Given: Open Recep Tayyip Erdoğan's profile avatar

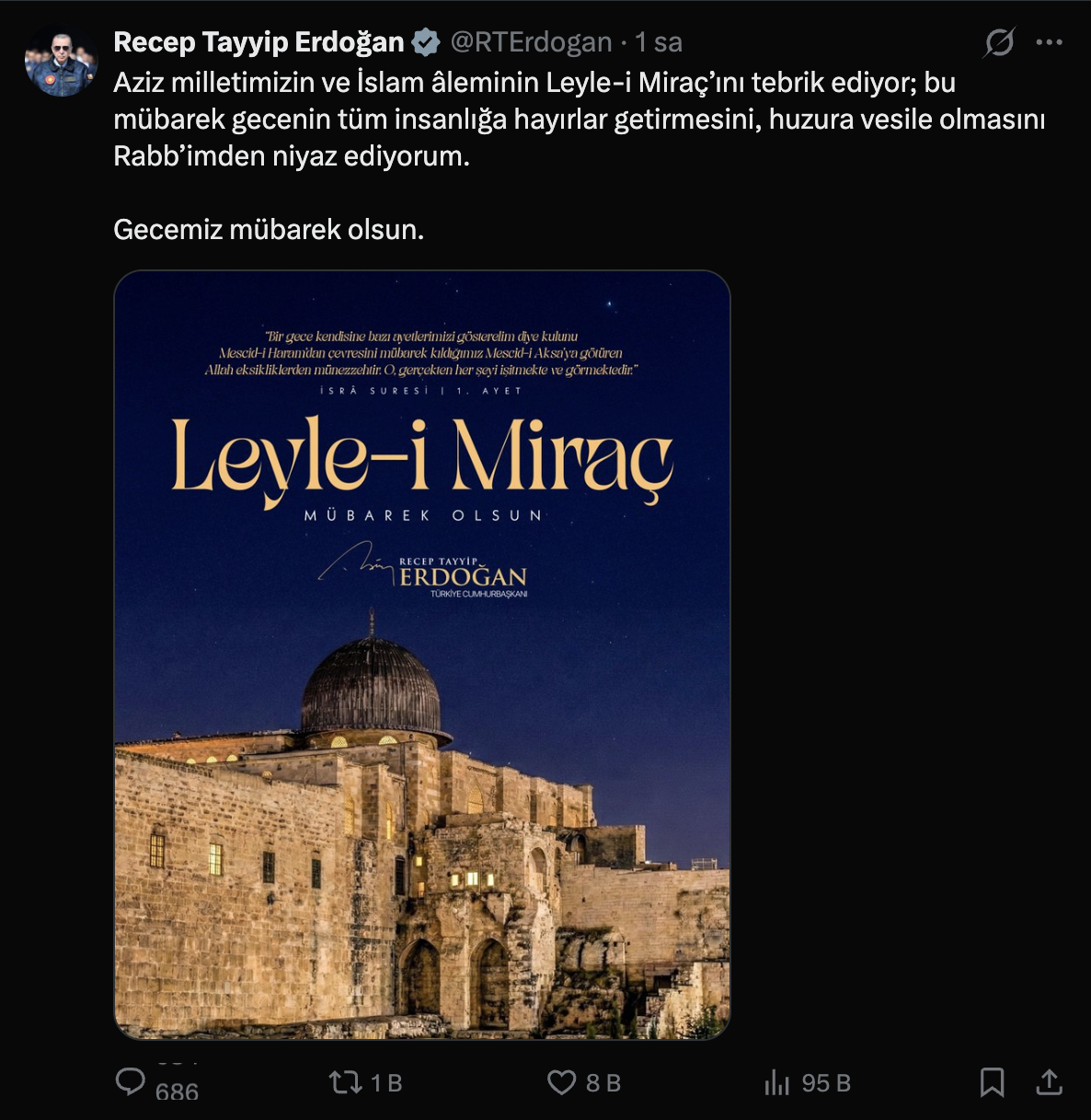Looking at the screenshot, I should [61, 61].
